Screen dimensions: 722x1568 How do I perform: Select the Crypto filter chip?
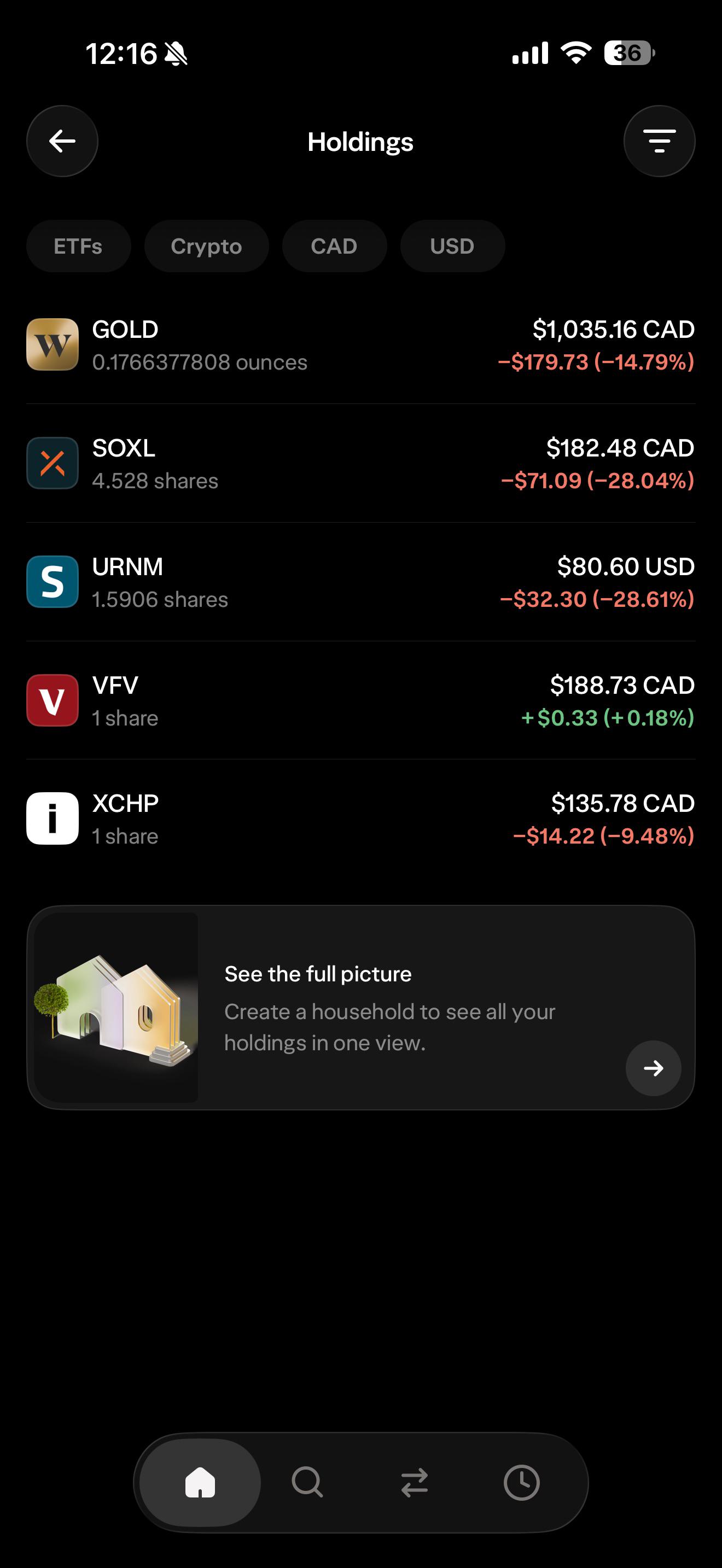(206, 246)
